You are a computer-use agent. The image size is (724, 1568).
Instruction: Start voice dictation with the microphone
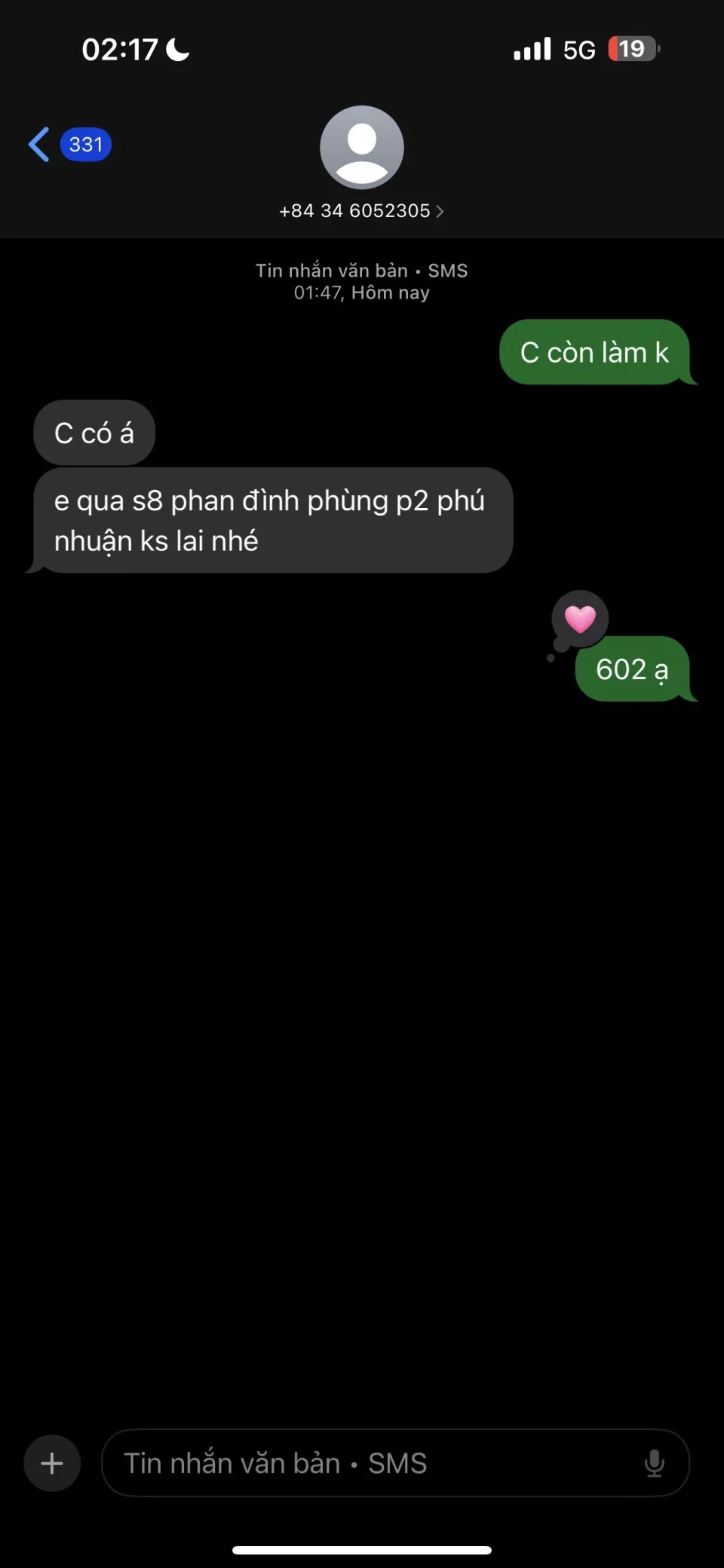[x=654, y=1463]
